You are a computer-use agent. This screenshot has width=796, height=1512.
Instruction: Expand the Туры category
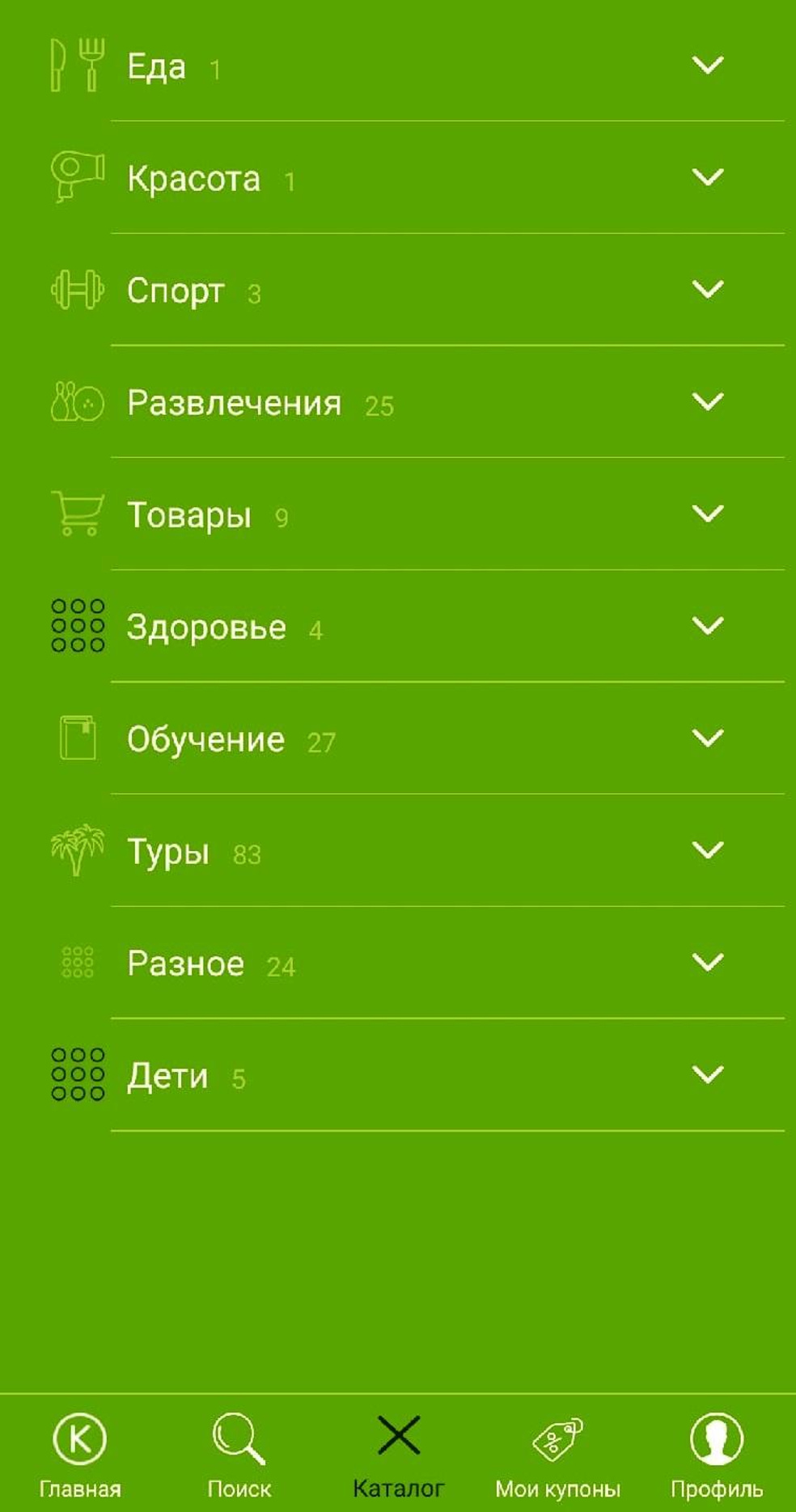[x=707, y=850]
